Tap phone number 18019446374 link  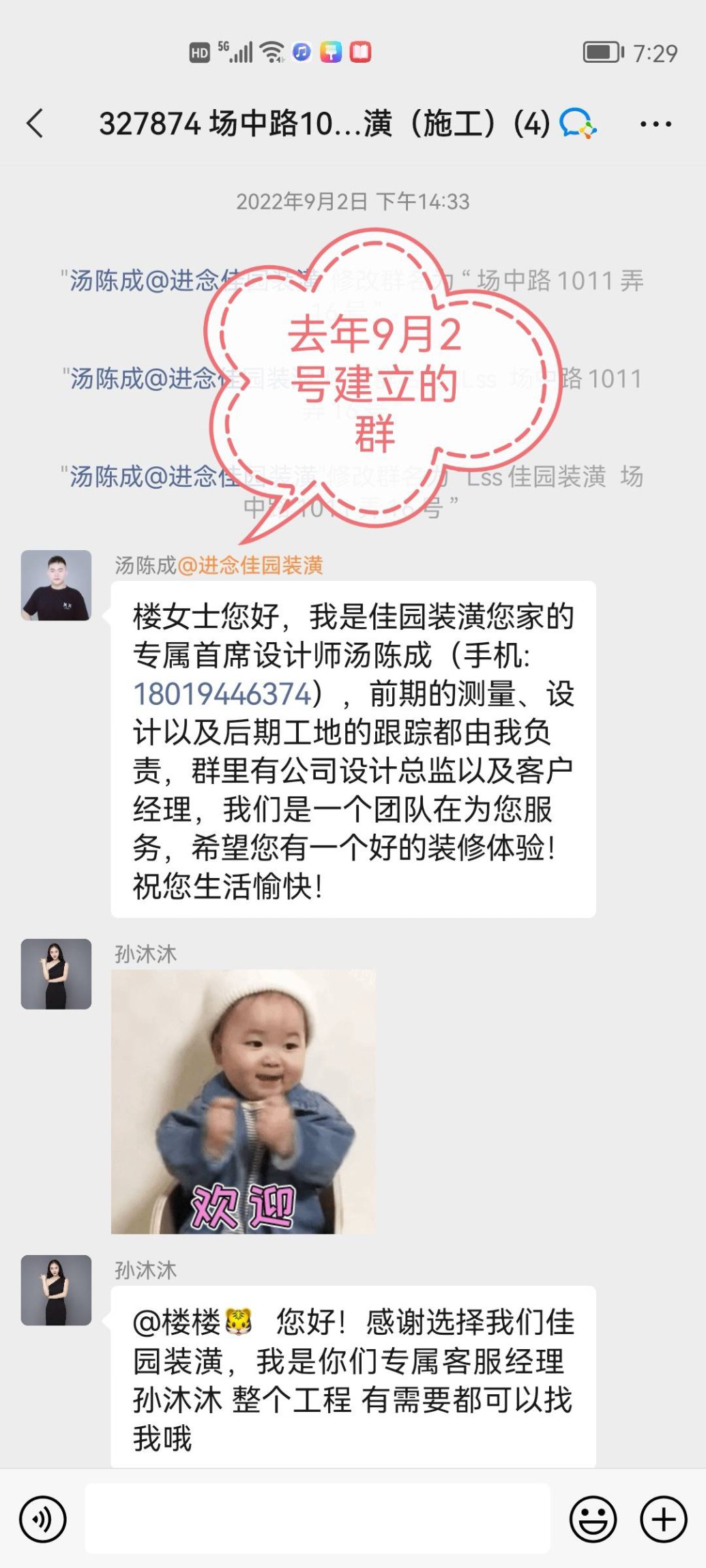pos(222,694)
